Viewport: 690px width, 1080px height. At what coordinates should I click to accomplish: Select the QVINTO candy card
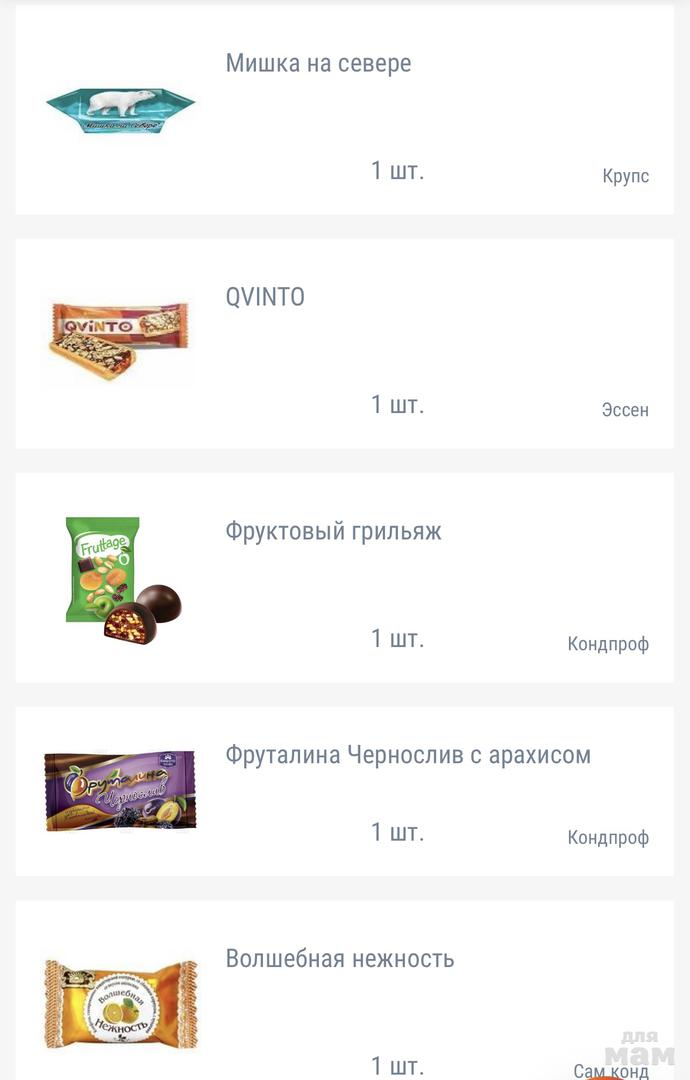pos(344,344)
